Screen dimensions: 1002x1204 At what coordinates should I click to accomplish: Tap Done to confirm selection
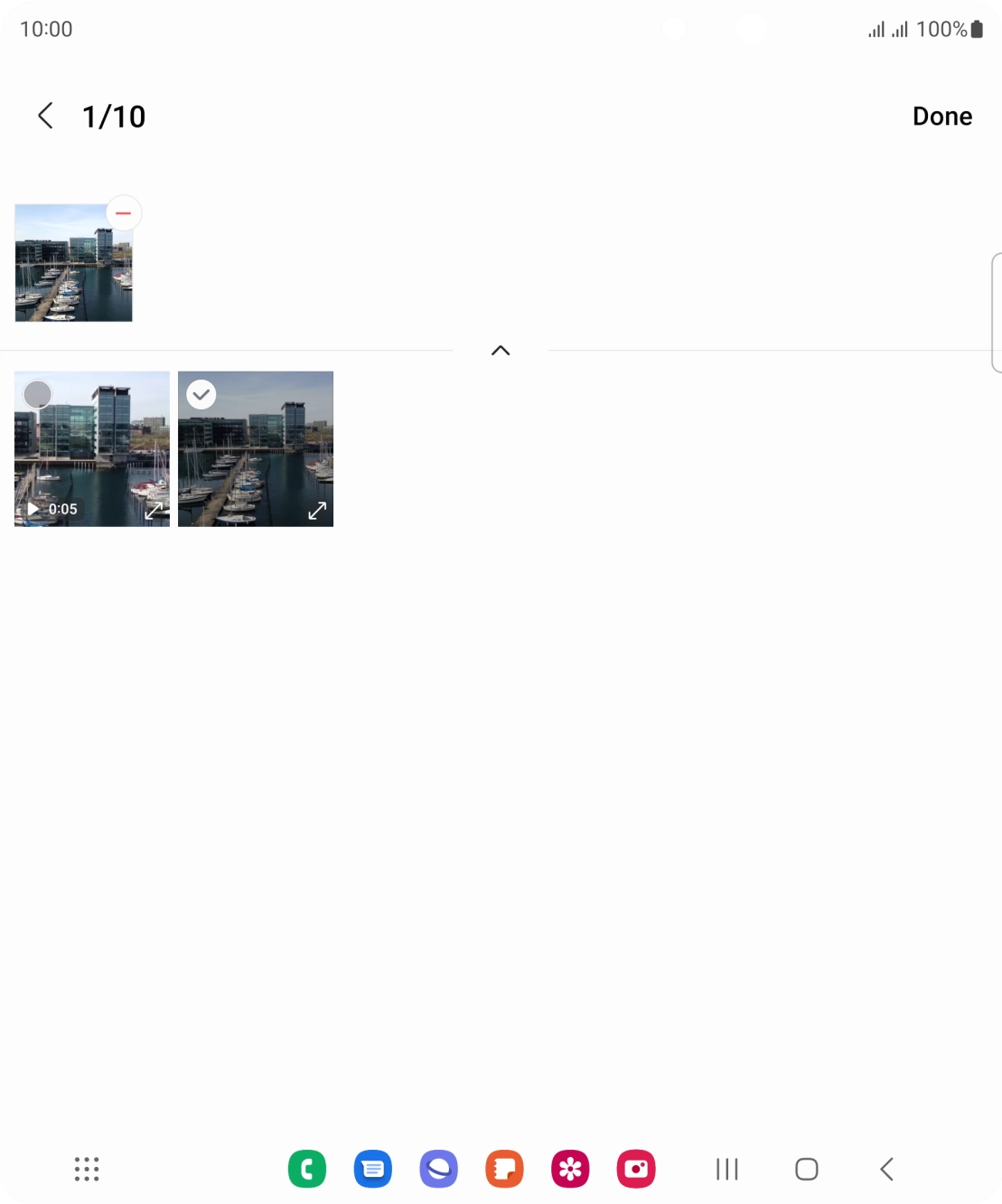coord(941,117)
